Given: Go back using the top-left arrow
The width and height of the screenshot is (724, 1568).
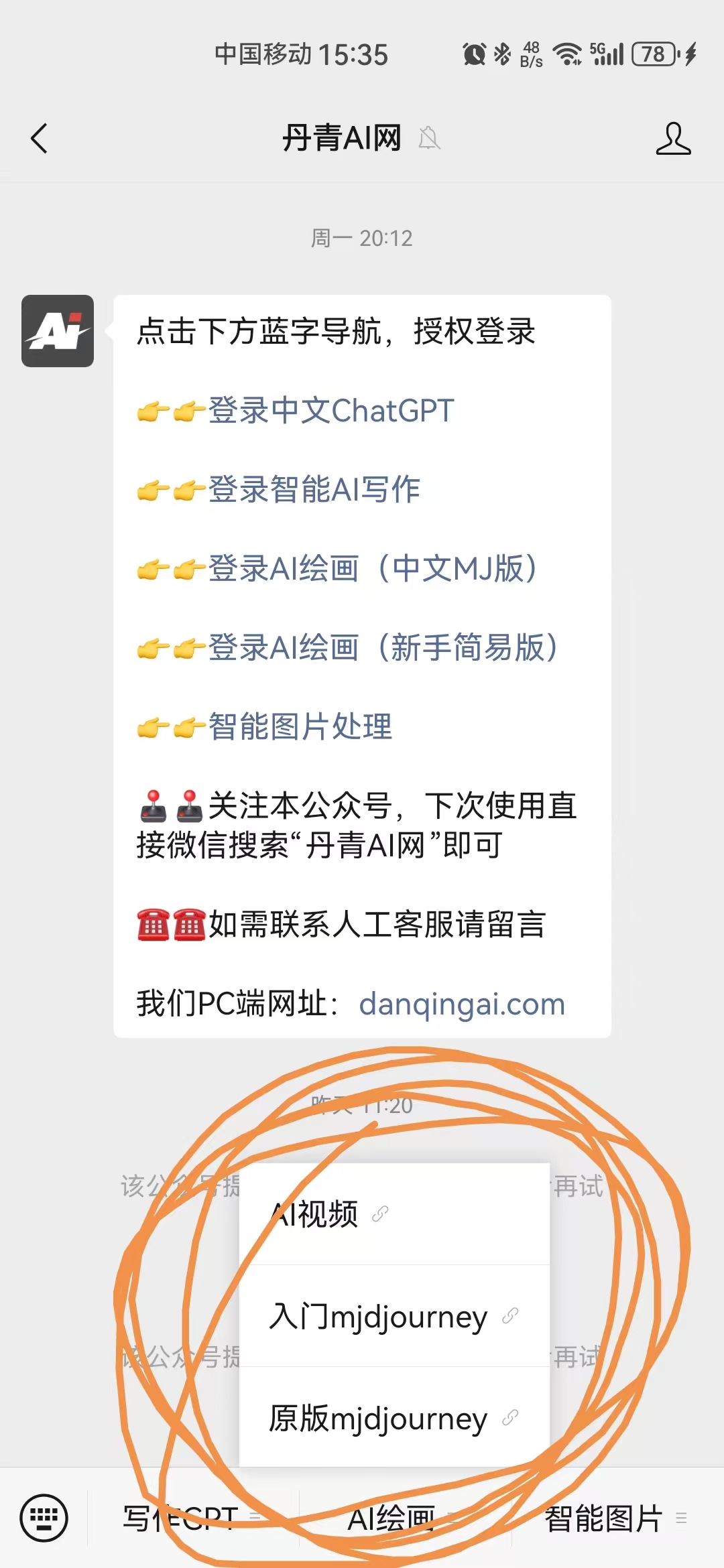Looking at the screenshot, I should coord(39,139).
